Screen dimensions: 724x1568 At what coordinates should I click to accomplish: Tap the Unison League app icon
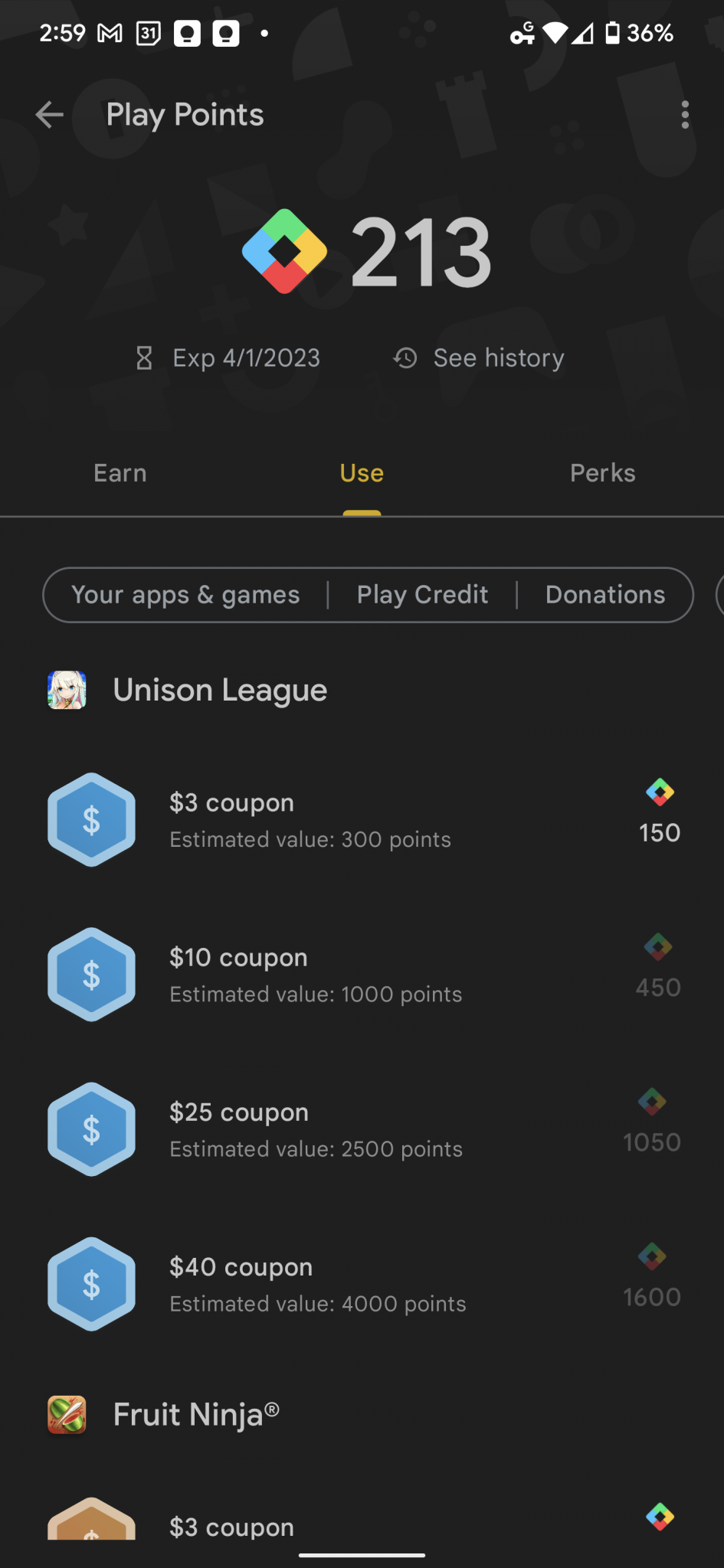(x=67, y=689)
